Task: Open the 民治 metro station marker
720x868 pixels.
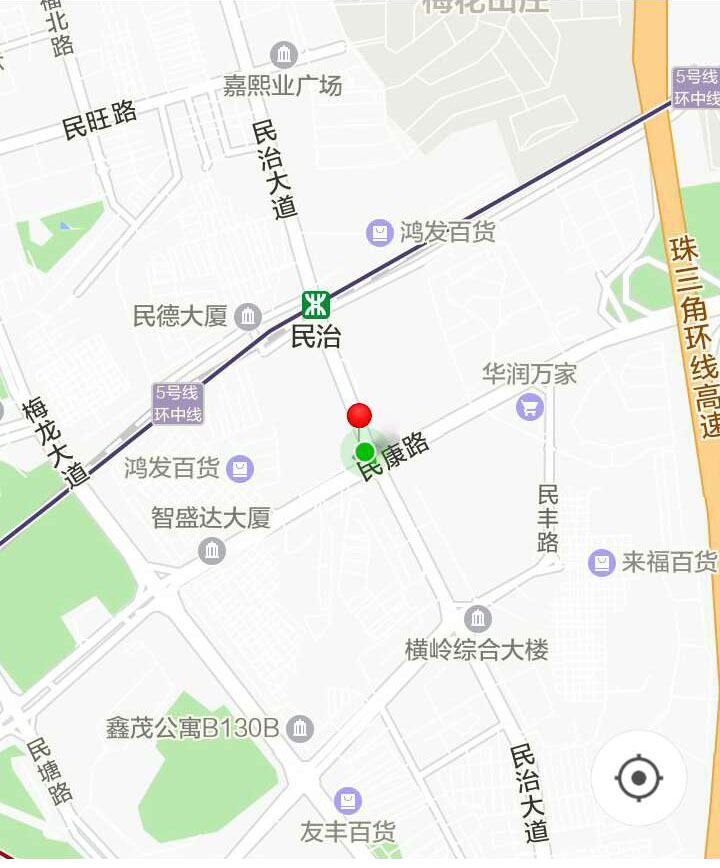Action: (316, 305)
